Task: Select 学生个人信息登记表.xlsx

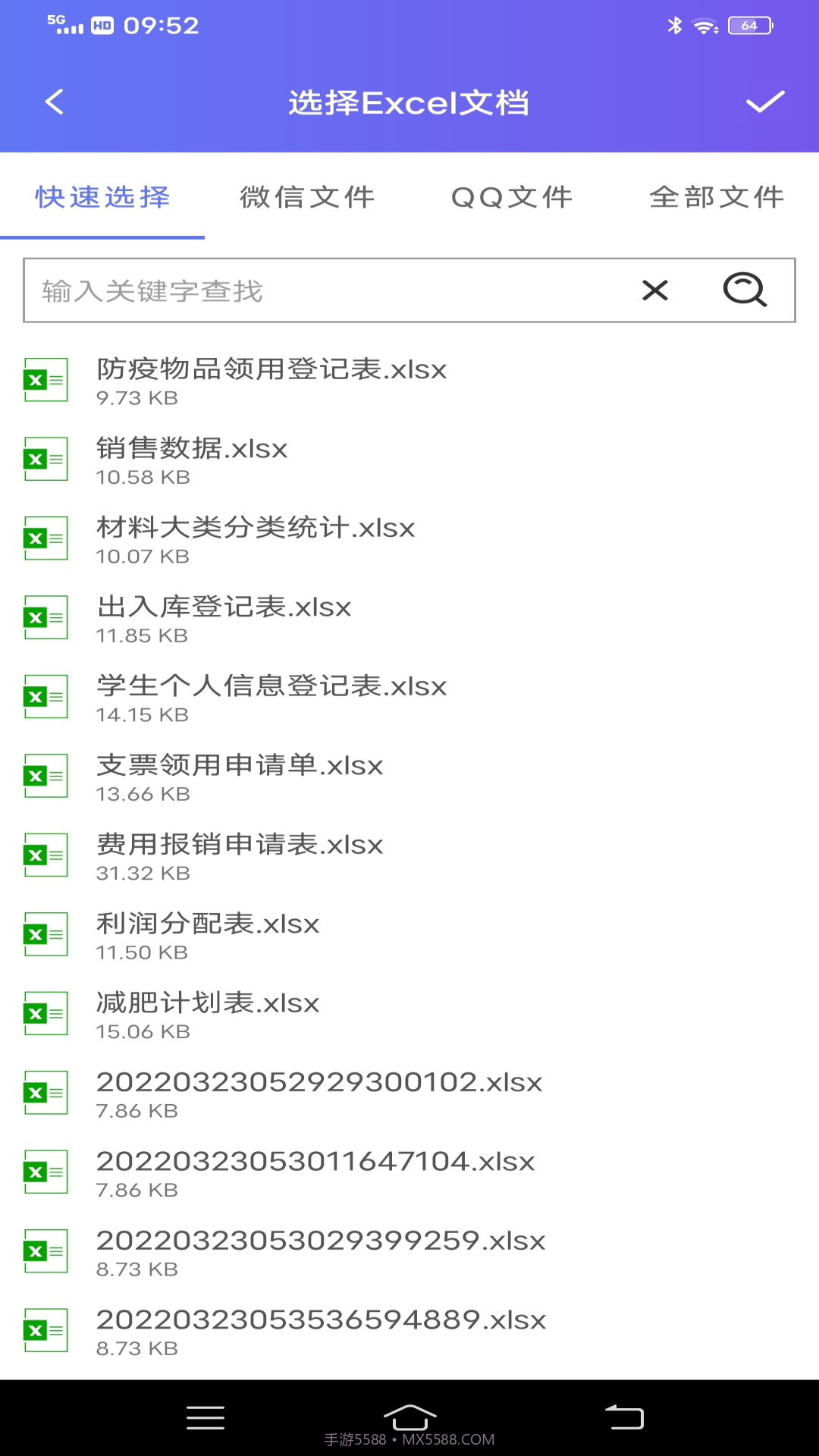Action: [271, 697]
